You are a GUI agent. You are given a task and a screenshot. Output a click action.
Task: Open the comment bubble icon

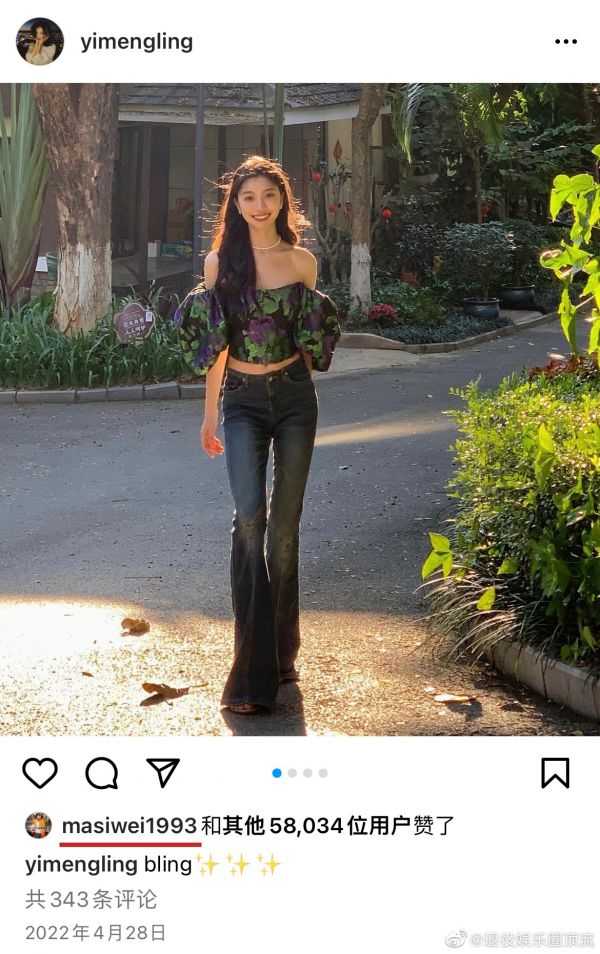pyautogui.click(x=101, y=772)
